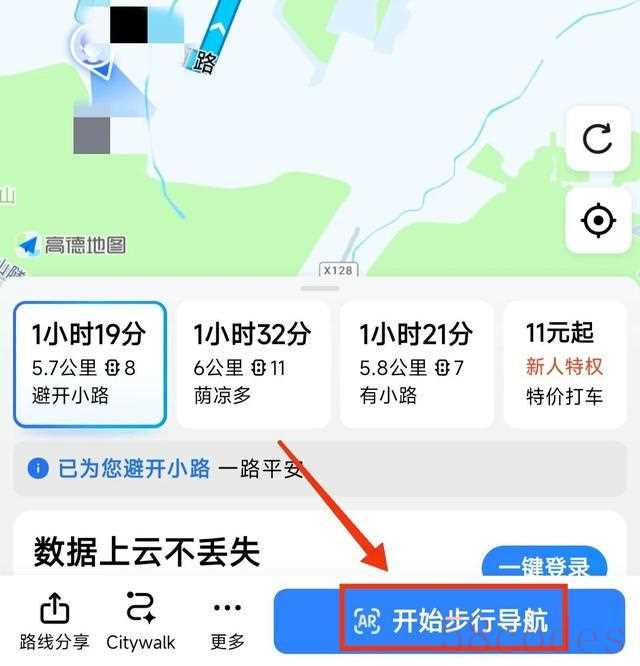Viewport: 640px width, 666px height.
Task: Center map on my current location
Action: pyautogui.click(x=597, y=220)
